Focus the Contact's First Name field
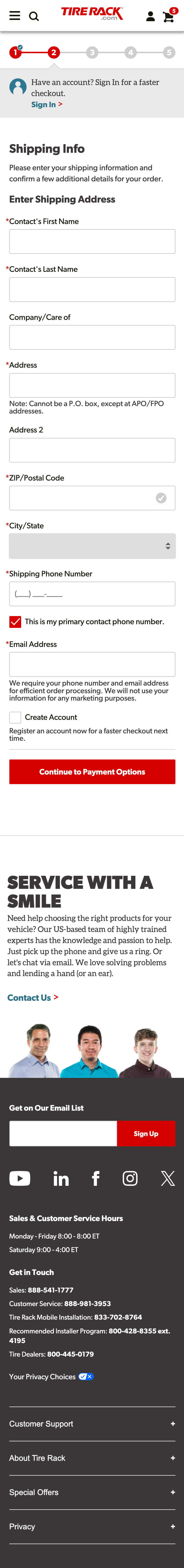 [x=92, y=242]
